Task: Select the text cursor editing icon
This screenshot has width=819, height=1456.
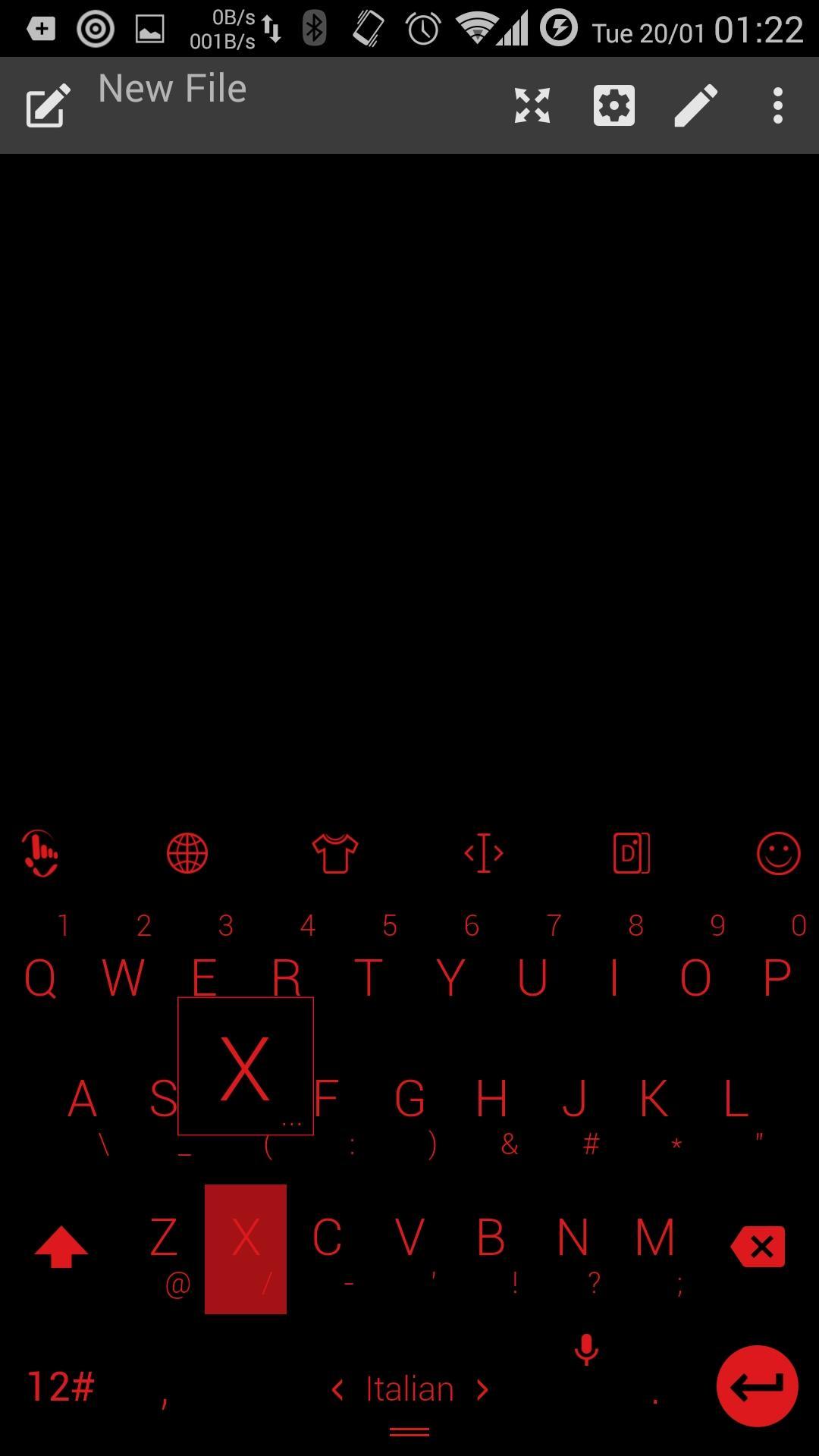Action: [x=483, y=852]
